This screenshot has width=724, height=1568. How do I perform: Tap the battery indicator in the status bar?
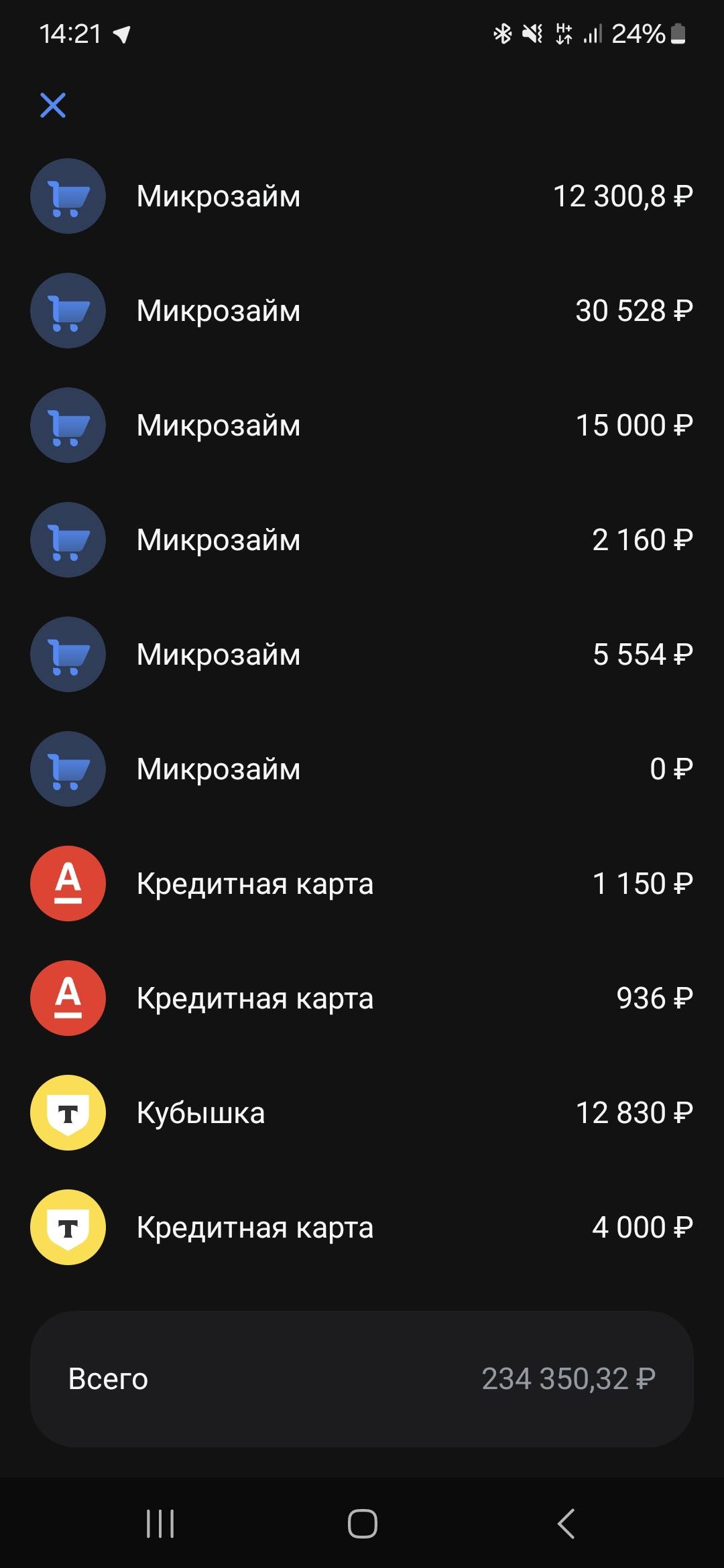(677, 35)
